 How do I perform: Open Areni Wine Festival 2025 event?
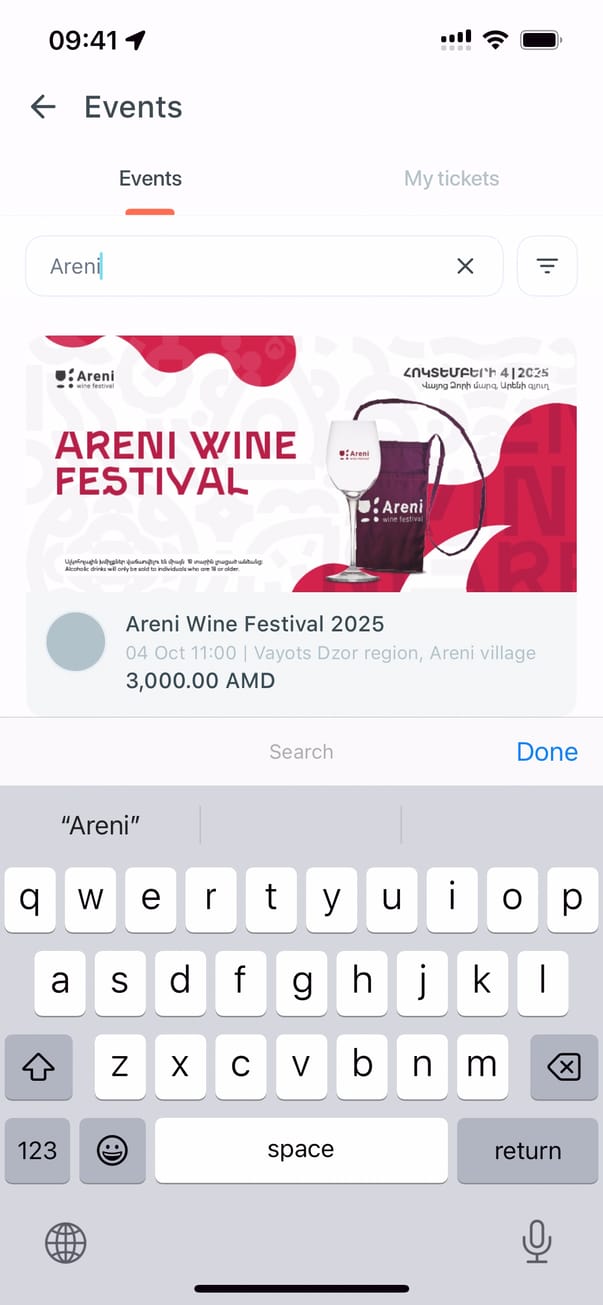pyautogui.click(x=301, y=524)
